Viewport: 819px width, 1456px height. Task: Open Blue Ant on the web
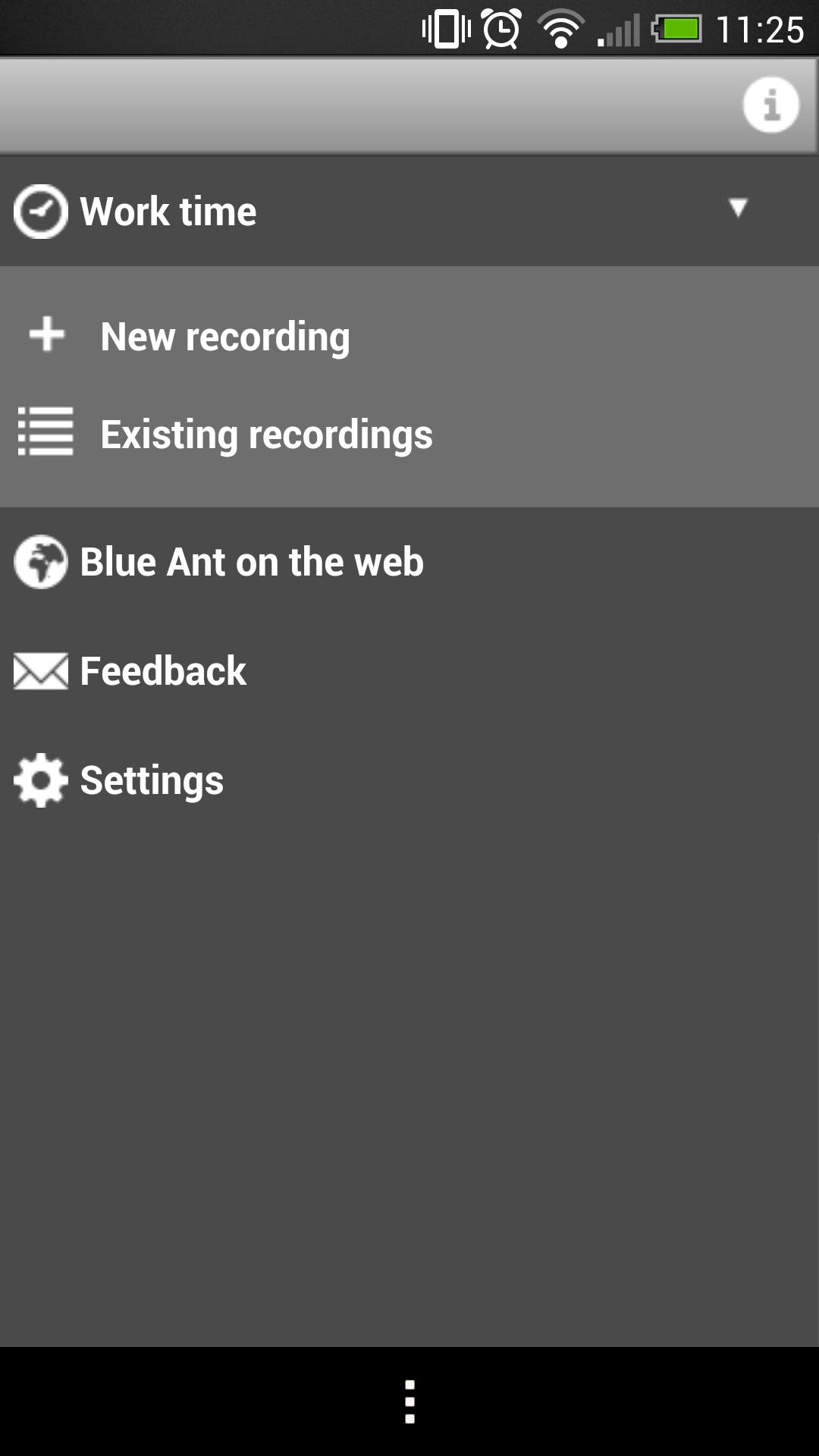tap(252, 562)
